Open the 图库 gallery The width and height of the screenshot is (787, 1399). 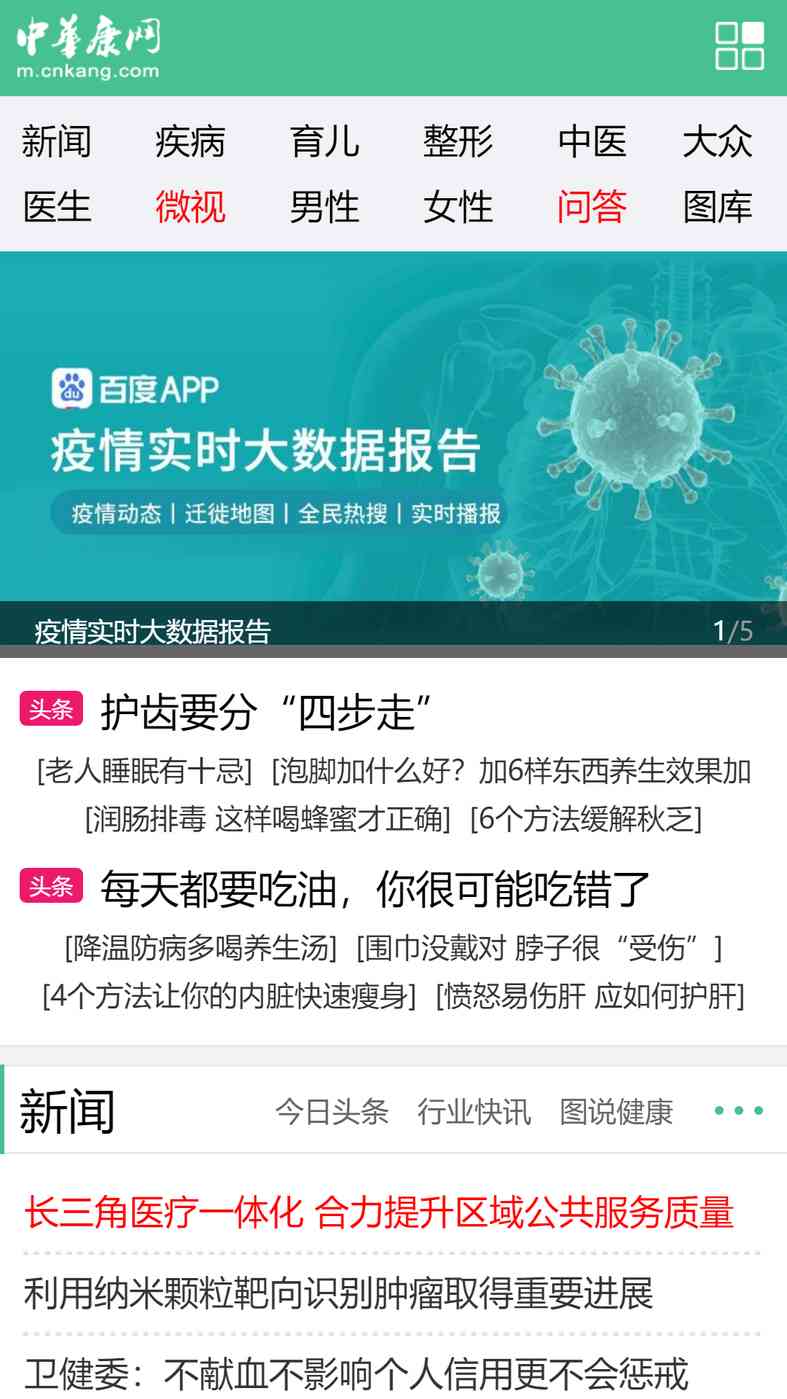point(718,207)
